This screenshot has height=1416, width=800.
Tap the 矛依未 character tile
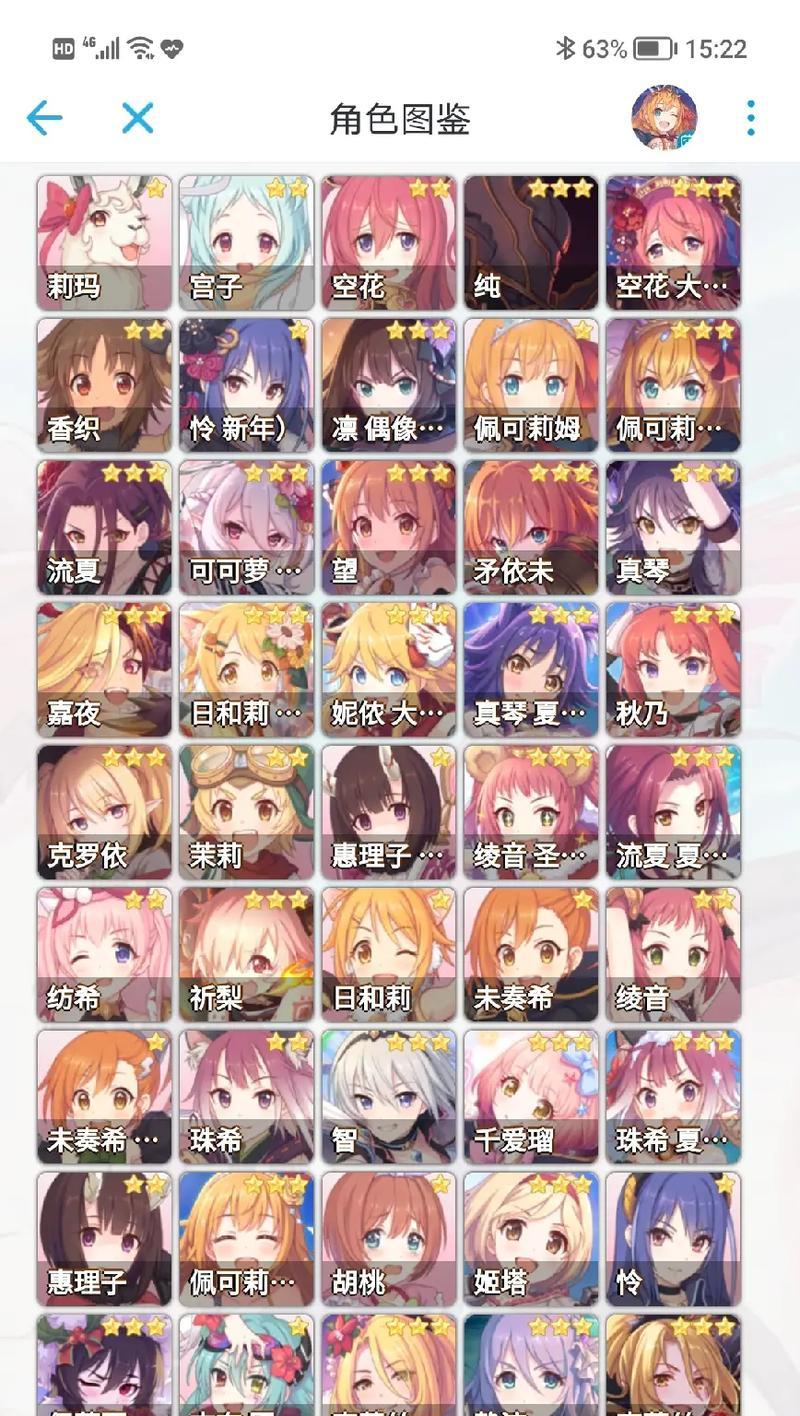click(530, 527)
